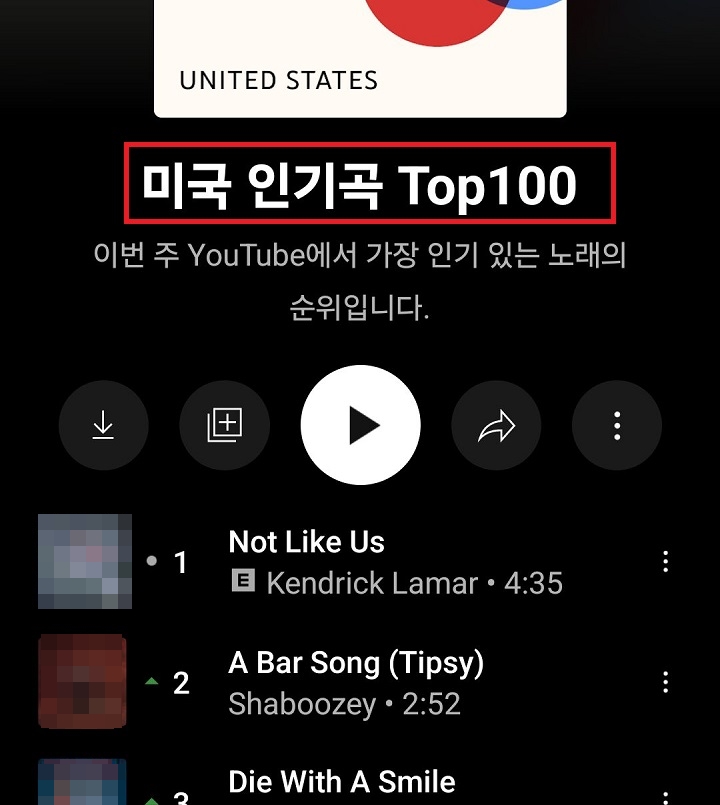Open options menu icon for Not Like Us
The image size is (720, 805).
[666, 562]
